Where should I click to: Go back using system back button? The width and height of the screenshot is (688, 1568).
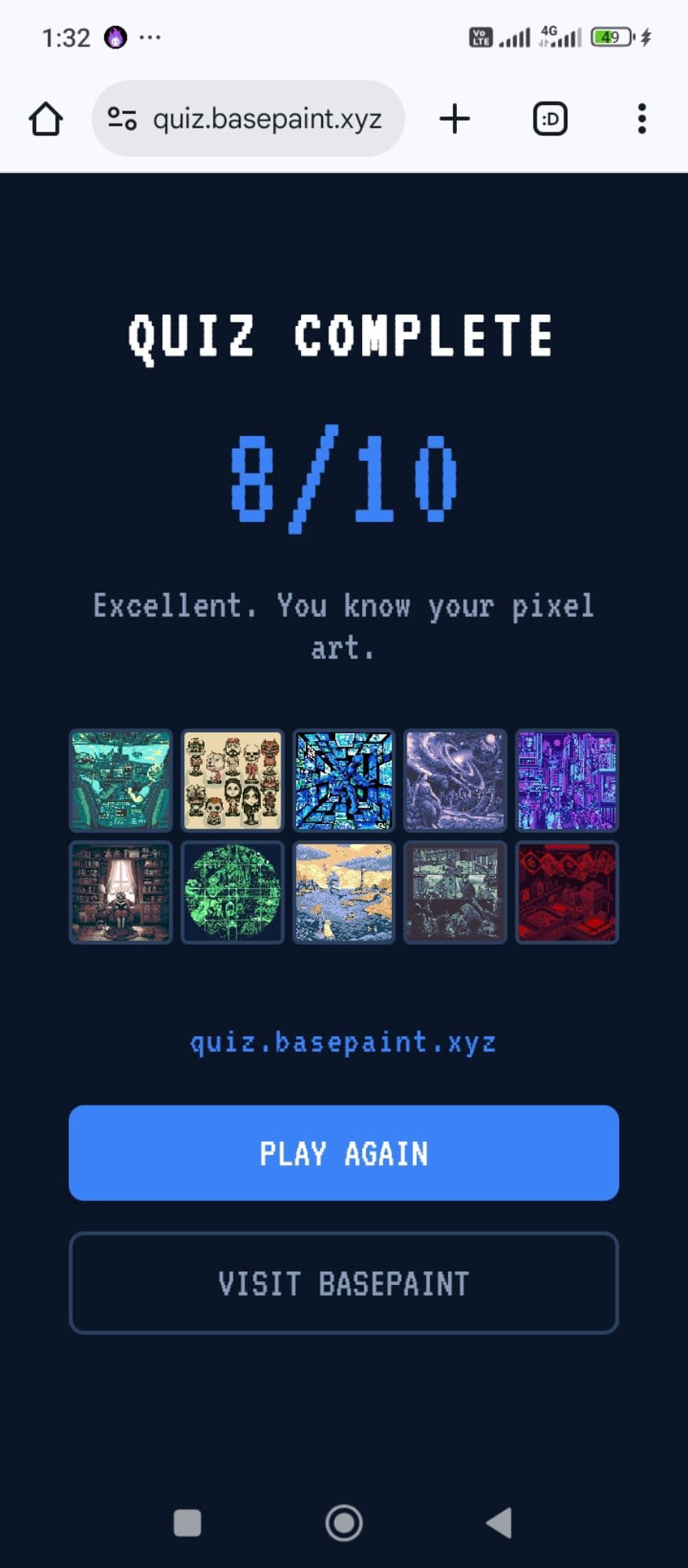point(499,1523)
